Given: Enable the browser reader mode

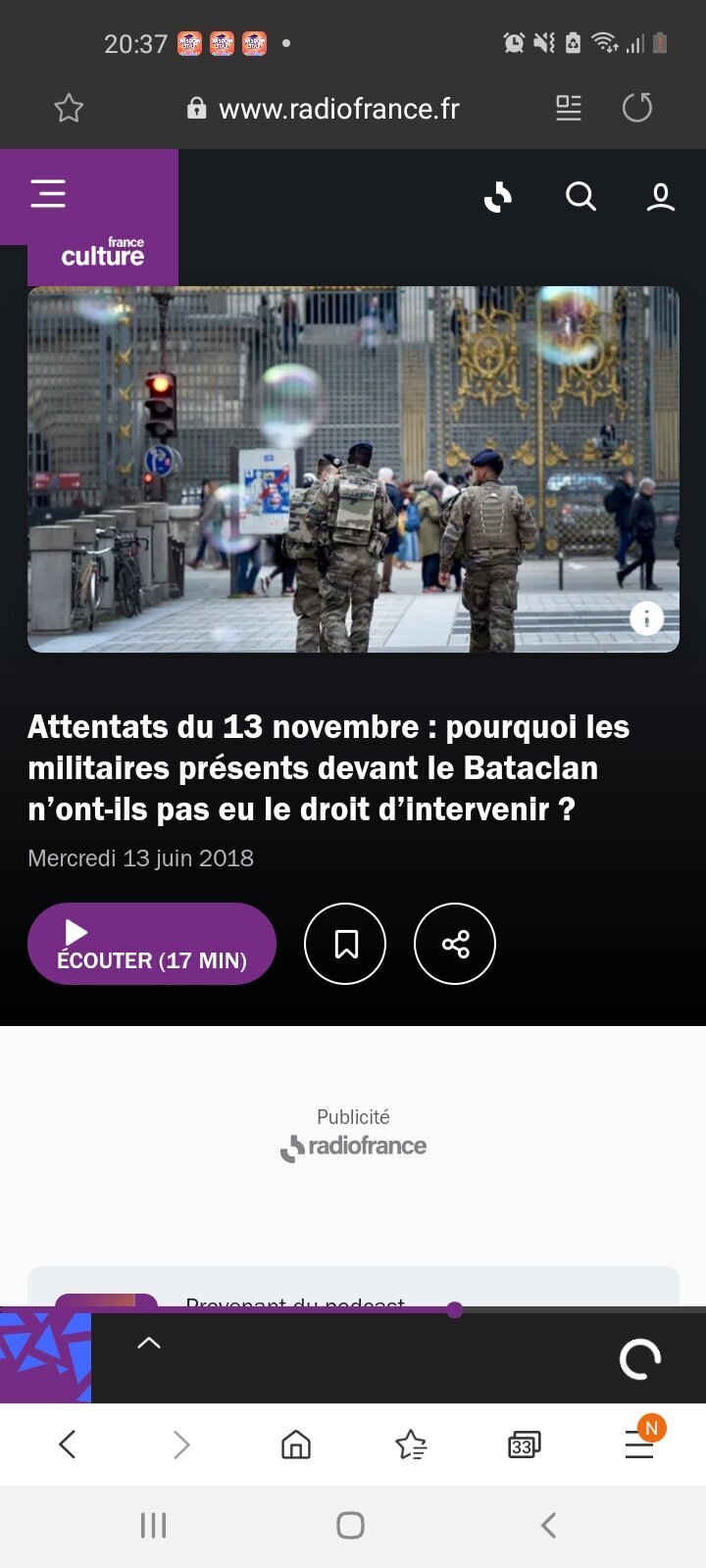Looking at the screenshot, I should click(569, 108).
